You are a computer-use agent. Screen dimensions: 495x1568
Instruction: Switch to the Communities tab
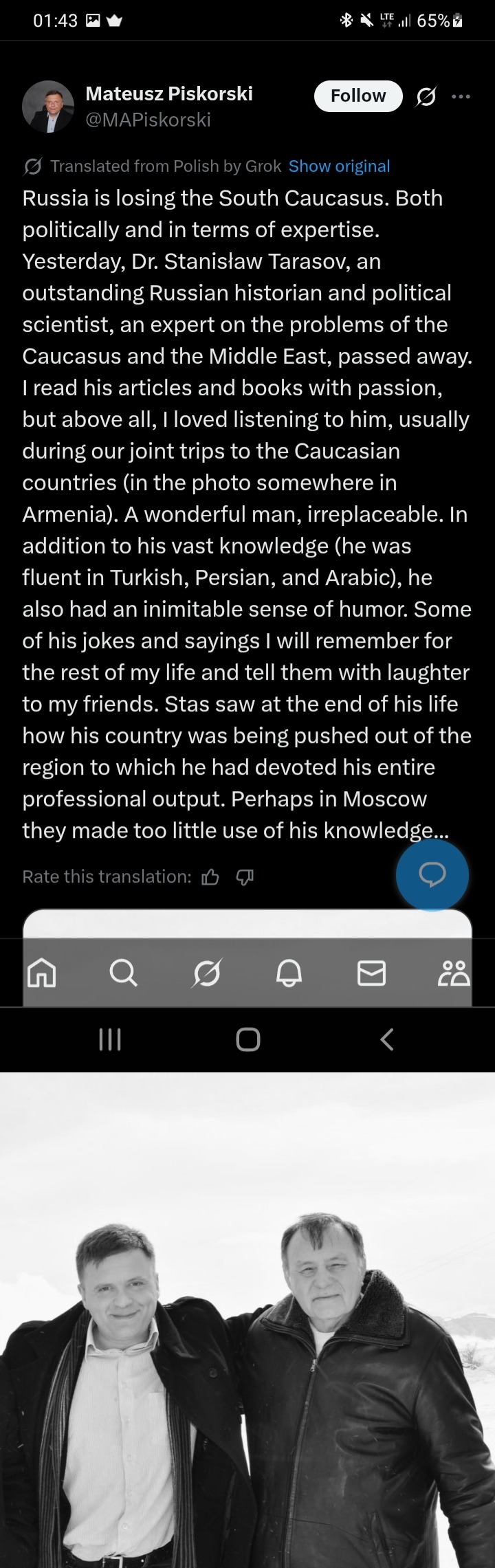(454, 973)
